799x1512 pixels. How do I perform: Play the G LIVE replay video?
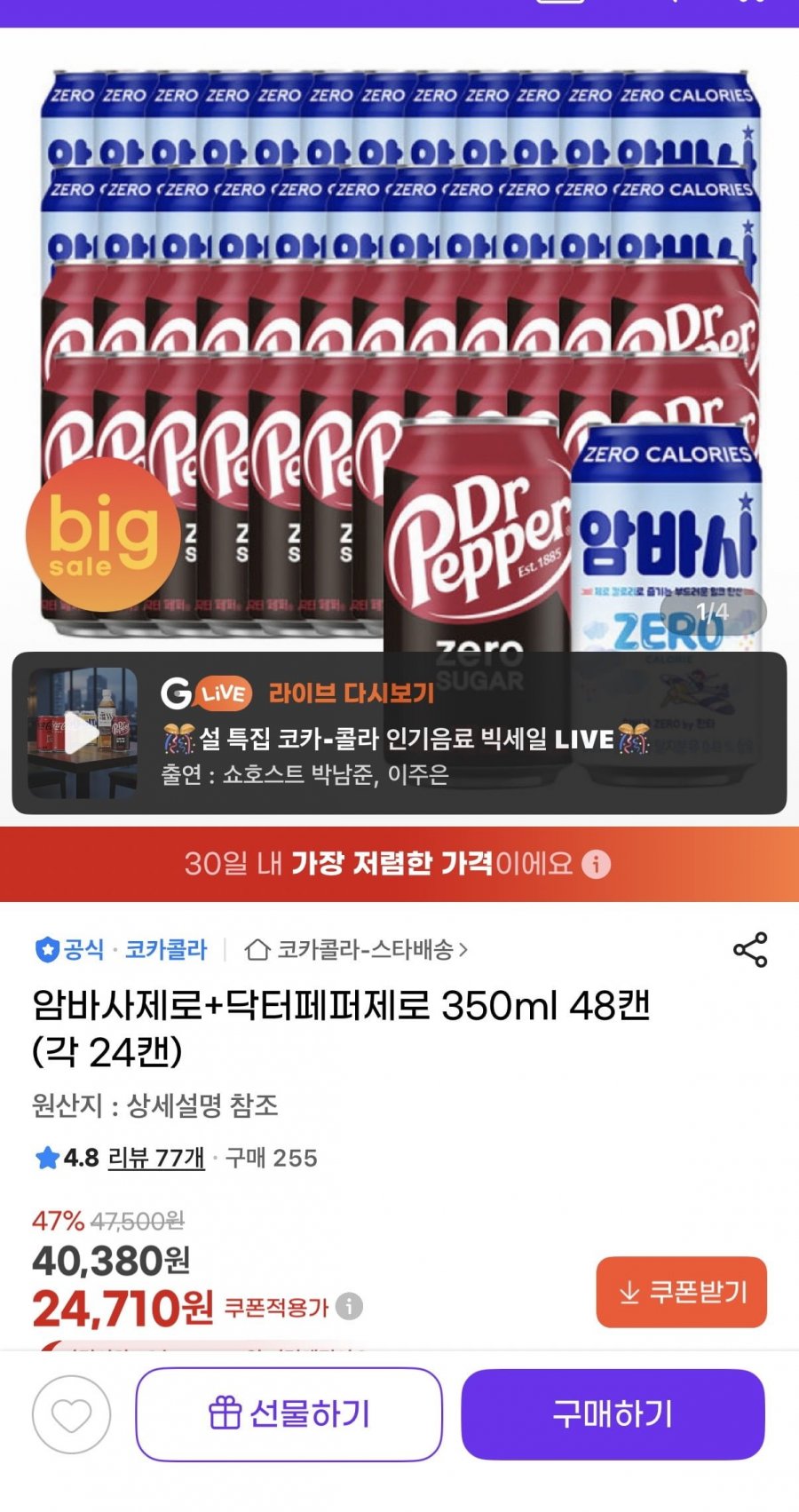tap(83, 733)
